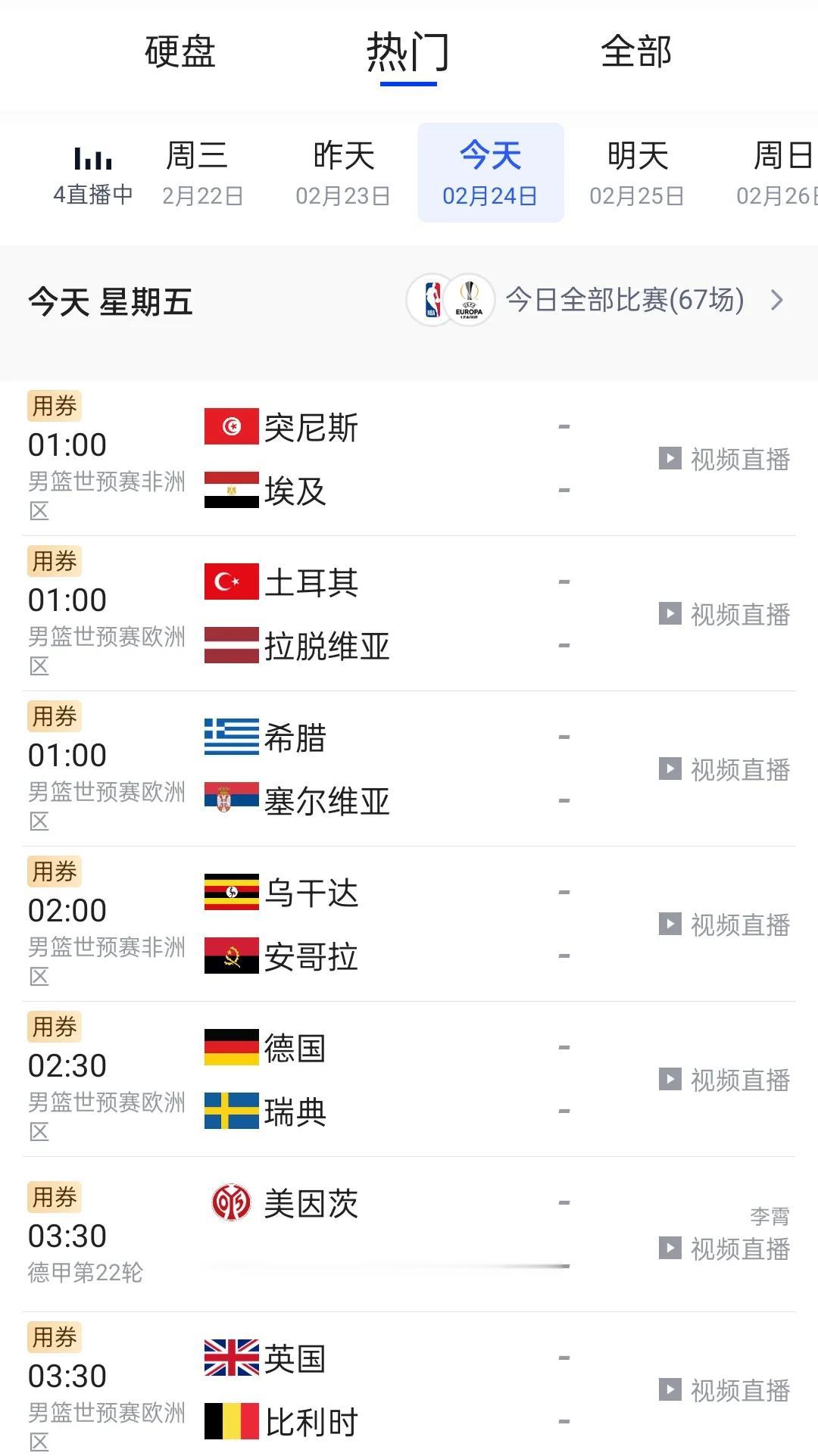Open the 德国 vs 瑞典 match
818x1456 pixels.
pos(409,1080)
